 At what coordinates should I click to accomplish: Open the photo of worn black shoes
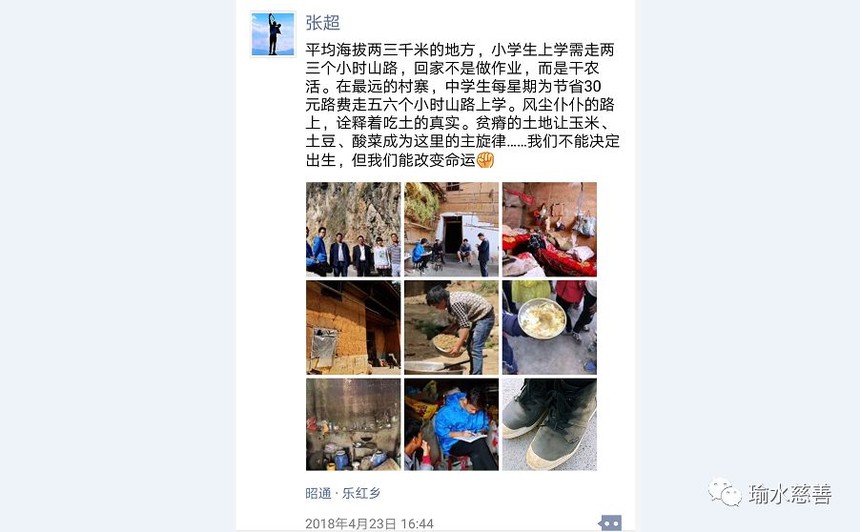(x=549, y=424)
